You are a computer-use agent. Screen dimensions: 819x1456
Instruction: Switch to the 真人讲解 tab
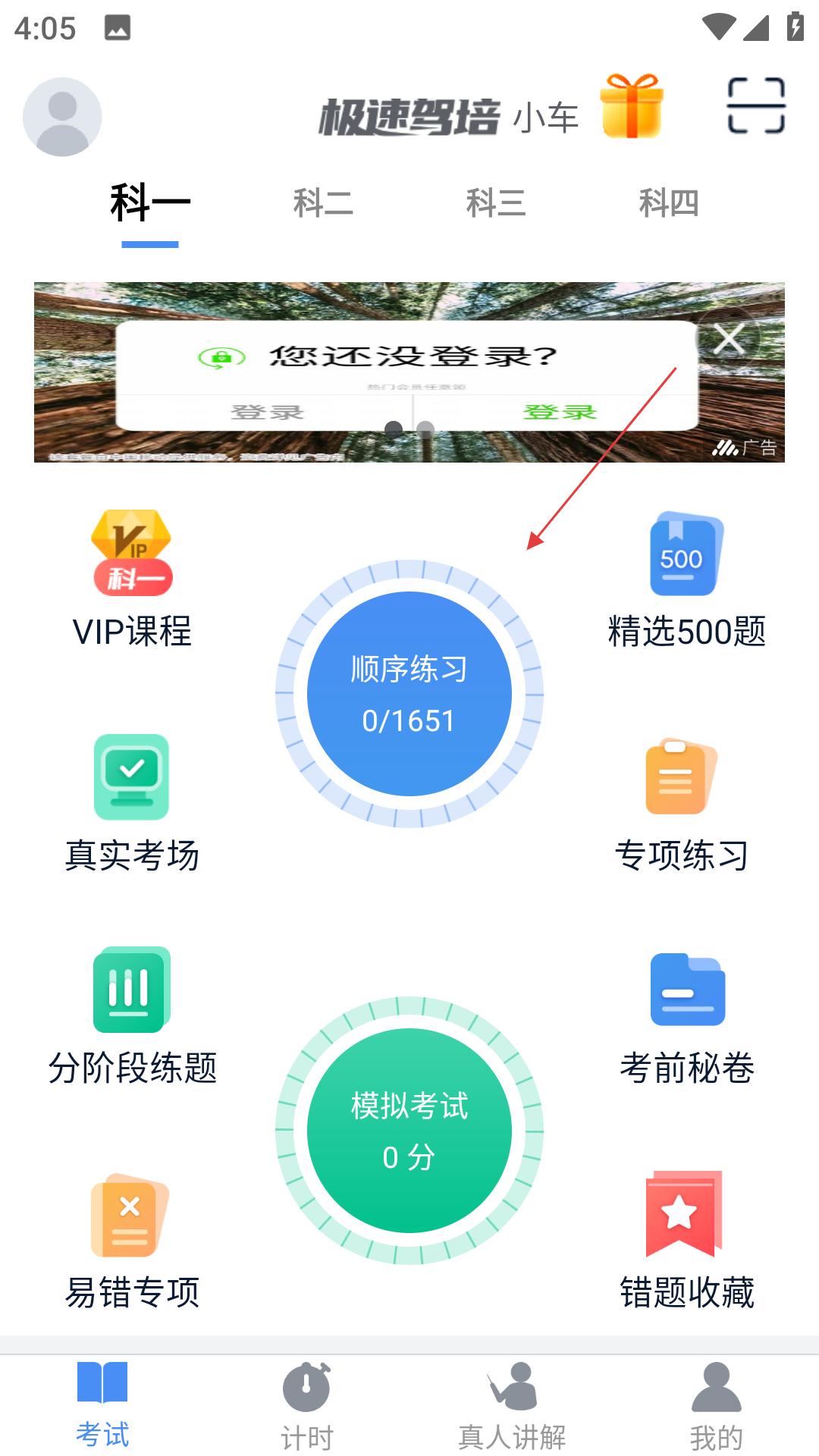[x=512, y=1405]
